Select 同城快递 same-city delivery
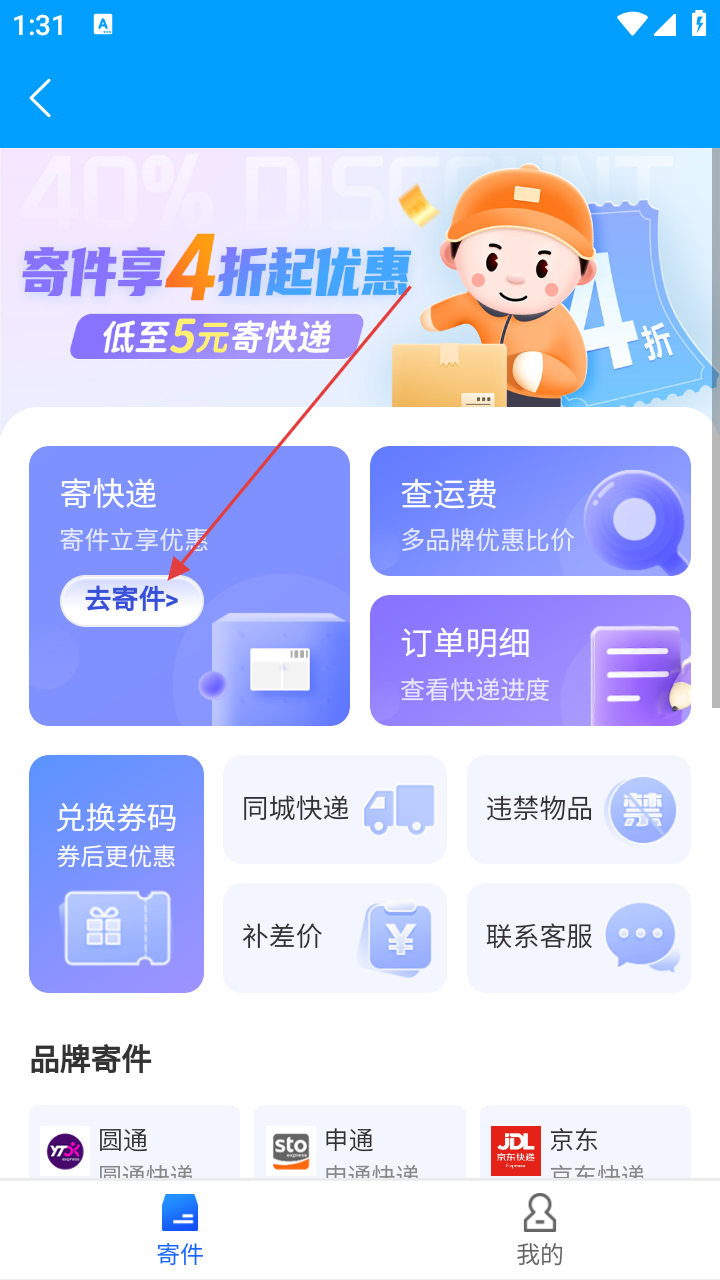The height and width of the screenshot is (1280, 720). (x=334, y=809)
